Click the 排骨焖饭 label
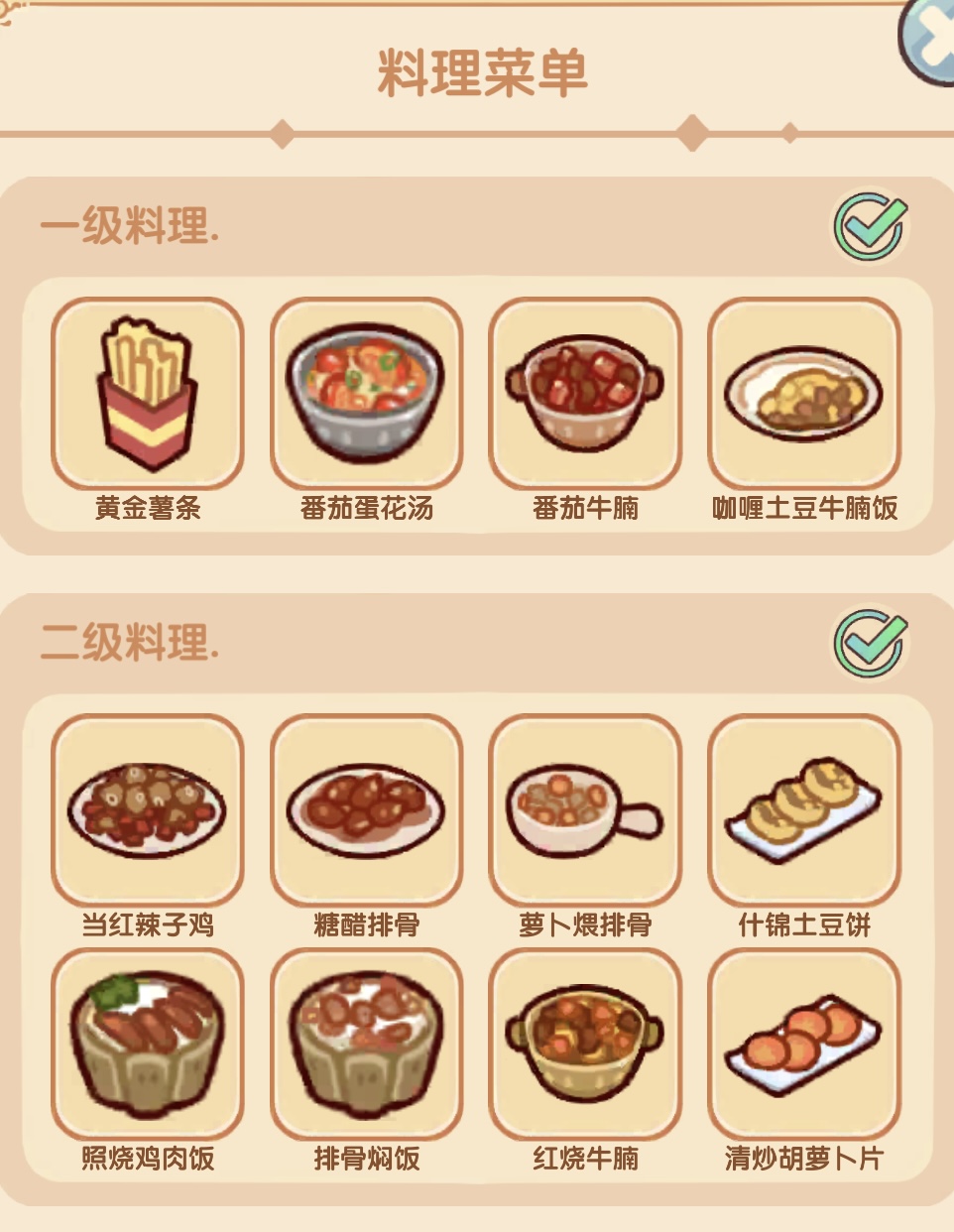 (369, 1156)
